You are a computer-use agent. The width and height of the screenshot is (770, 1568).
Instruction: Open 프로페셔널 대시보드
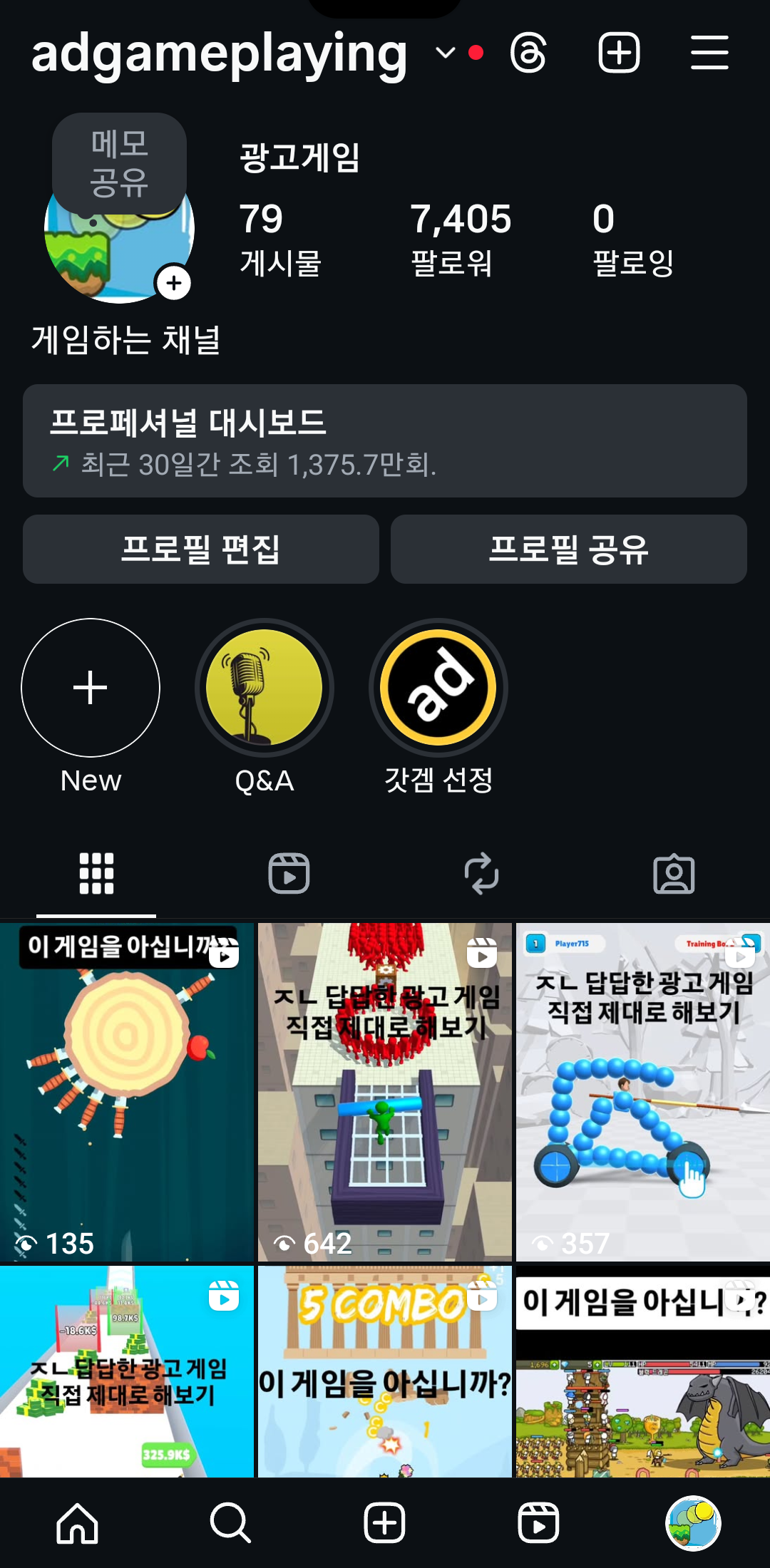(385, 441)
